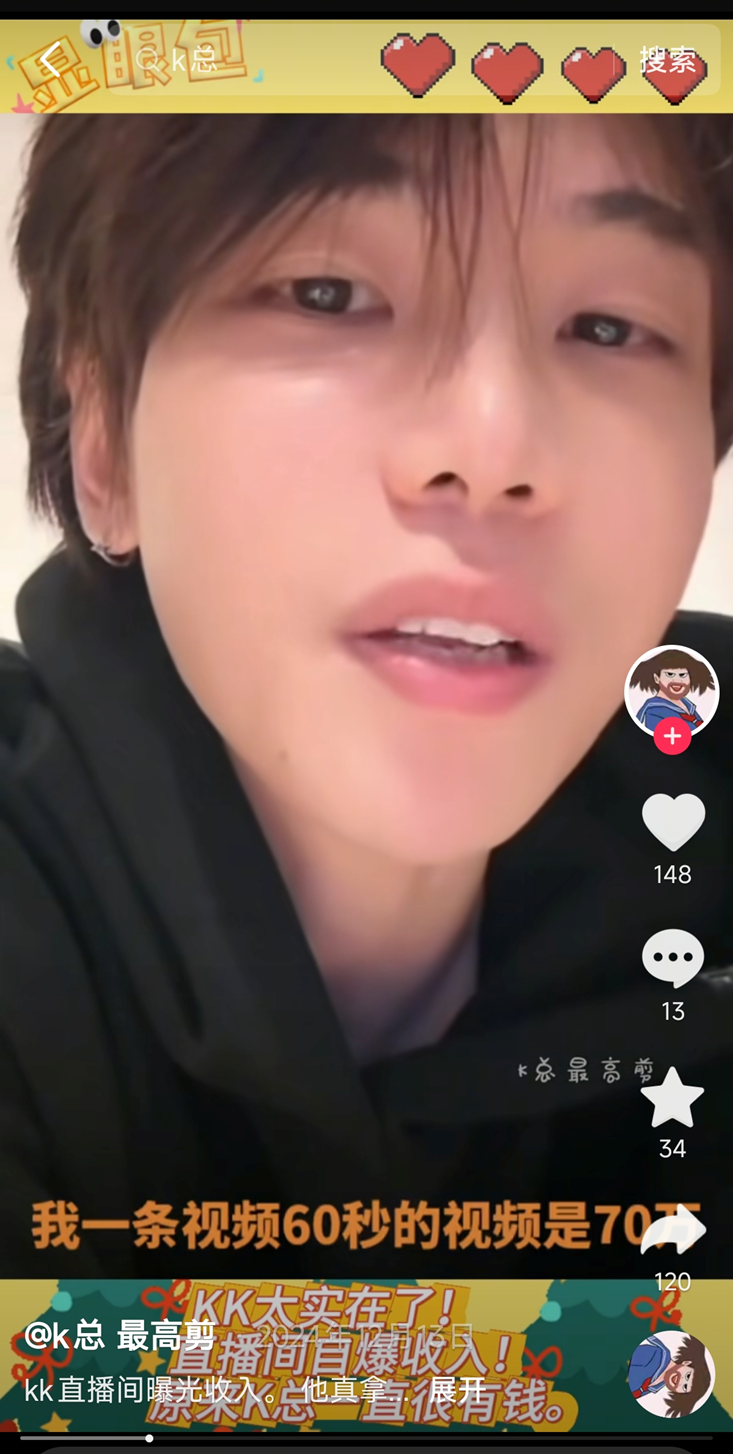This screenshot has height=1454, width=733.
Task: Open the comments section
Action: tap(672, 958)
